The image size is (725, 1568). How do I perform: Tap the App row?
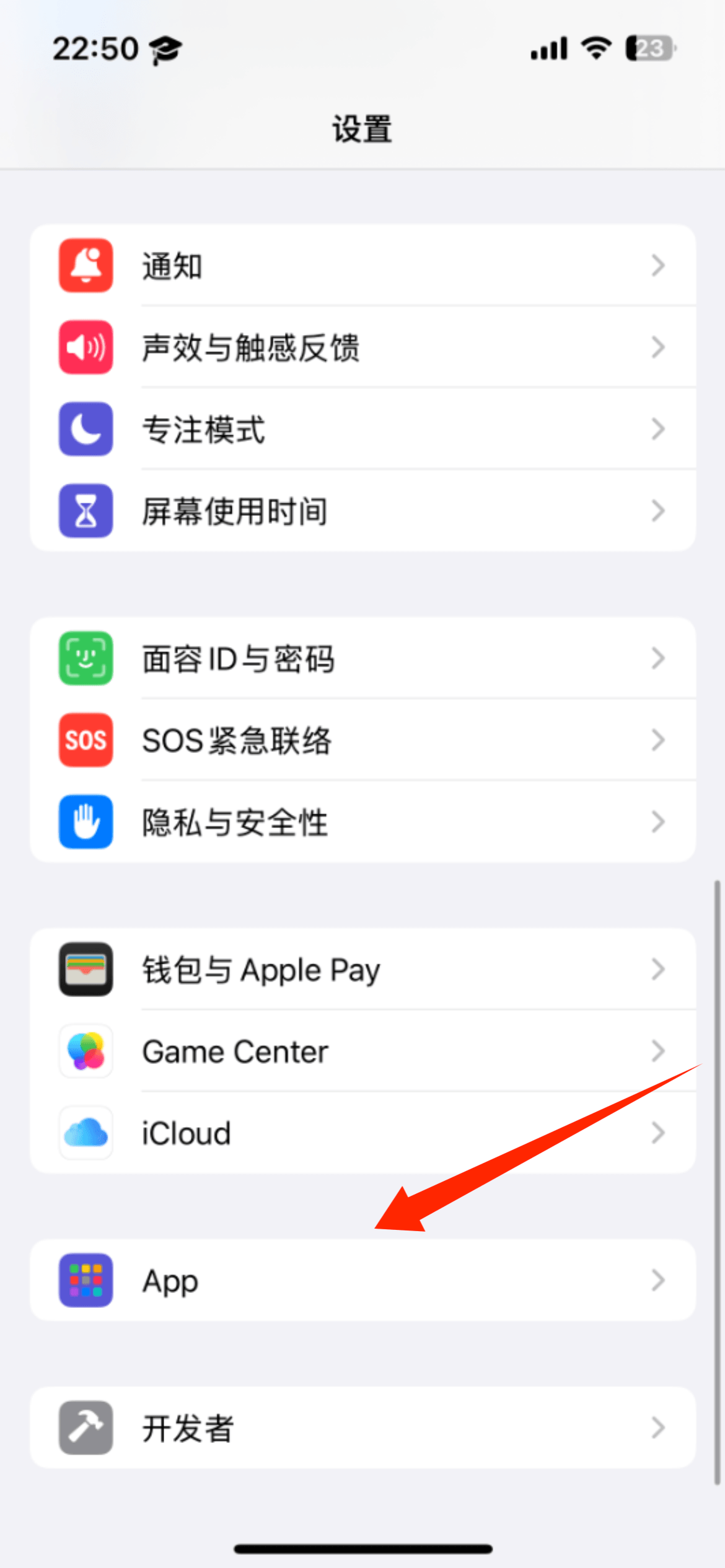tap(362, 1280)
